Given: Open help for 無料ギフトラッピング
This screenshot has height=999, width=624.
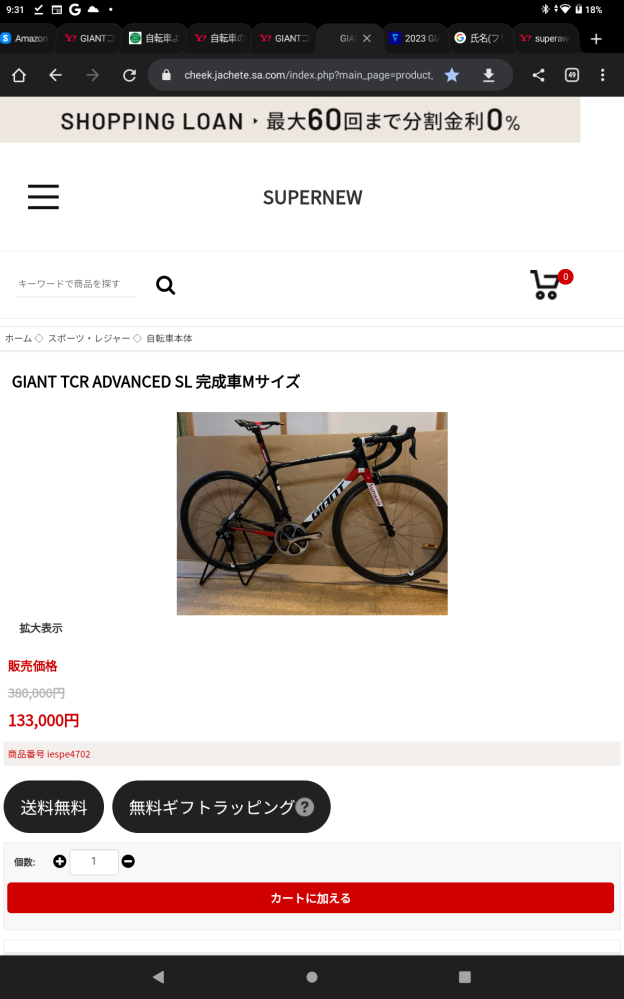Looking at the screenshot, I should pos(305,808).
